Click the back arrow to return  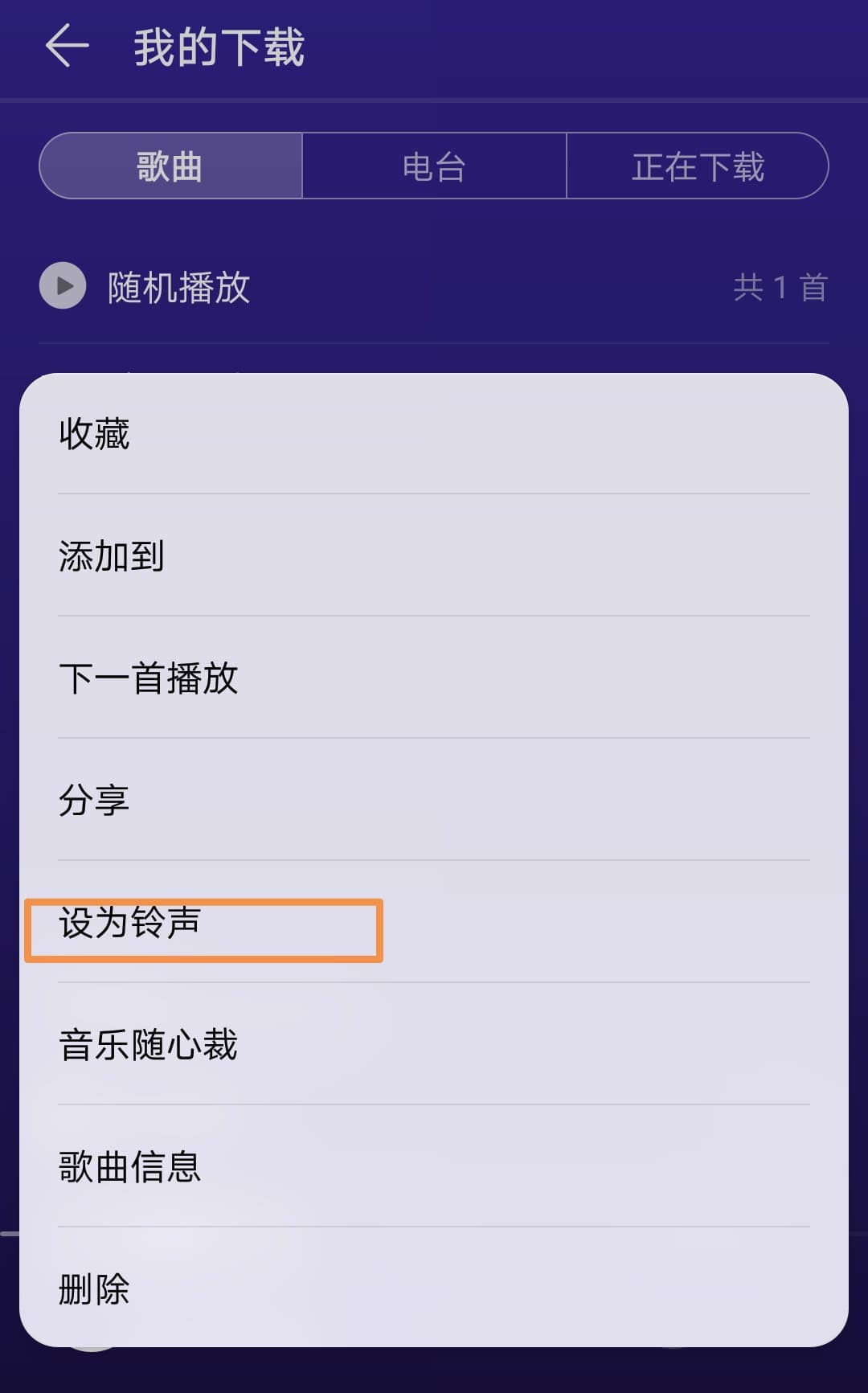click(x=66, y=46)
